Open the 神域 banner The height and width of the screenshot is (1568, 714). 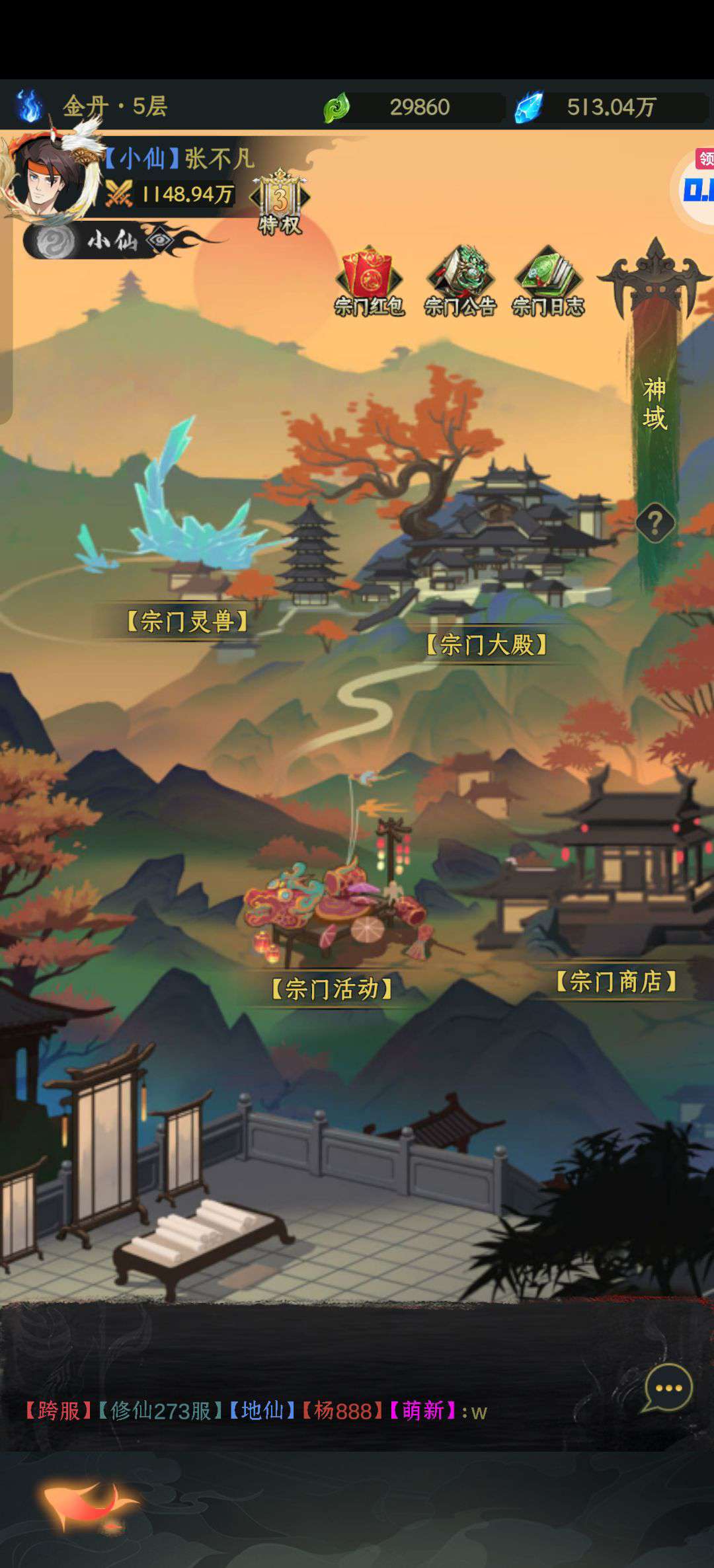pyautogui.click(x=654, y=404)
